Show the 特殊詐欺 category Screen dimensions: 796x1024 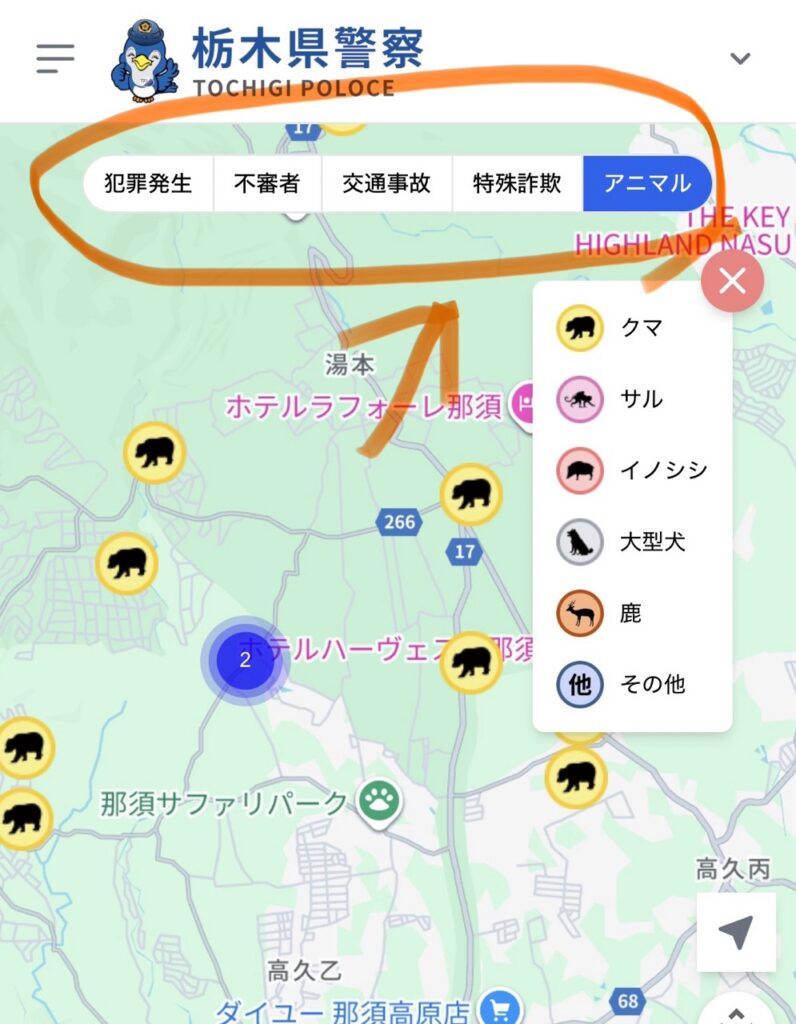(x=517, y=184)
